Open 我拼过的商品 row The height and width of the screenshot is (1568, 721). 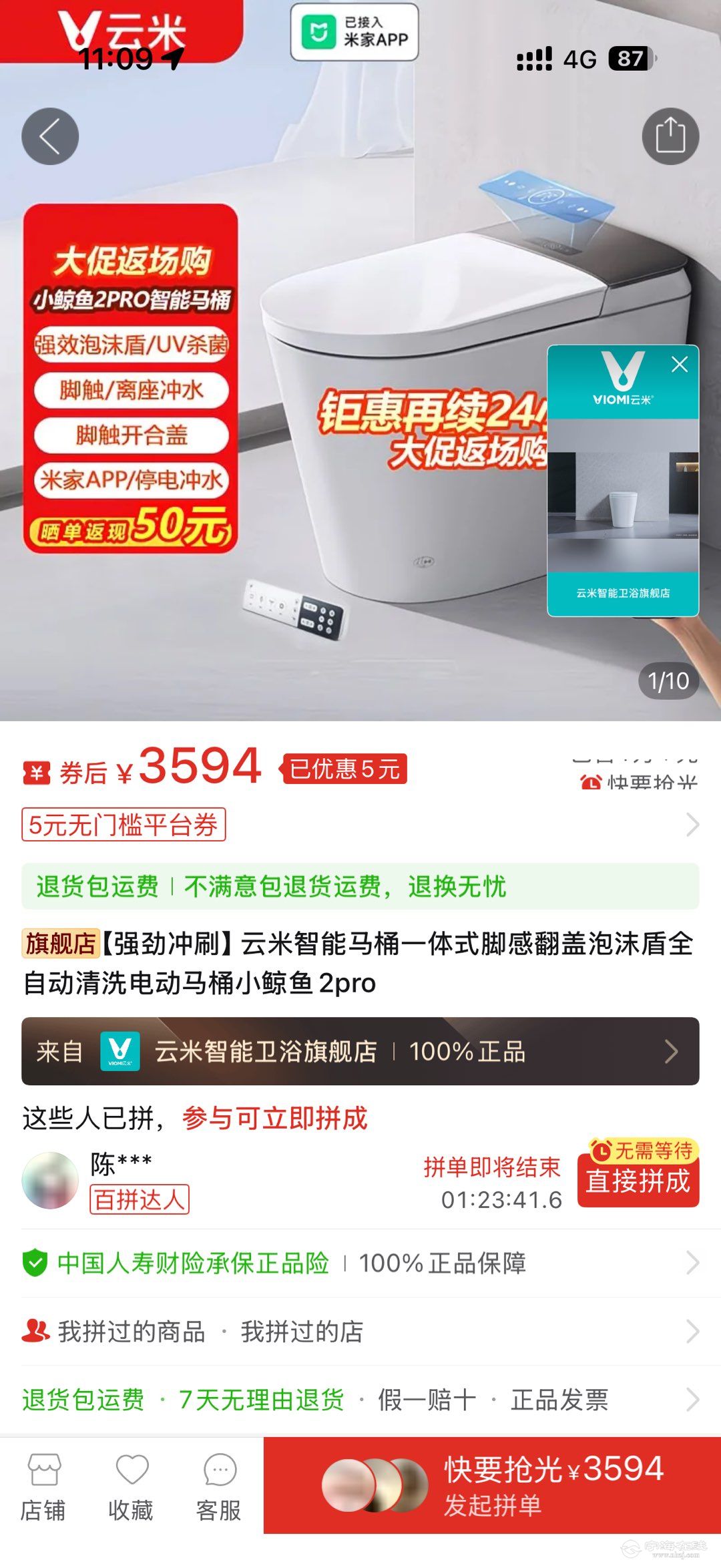[x=132, y=1332]
